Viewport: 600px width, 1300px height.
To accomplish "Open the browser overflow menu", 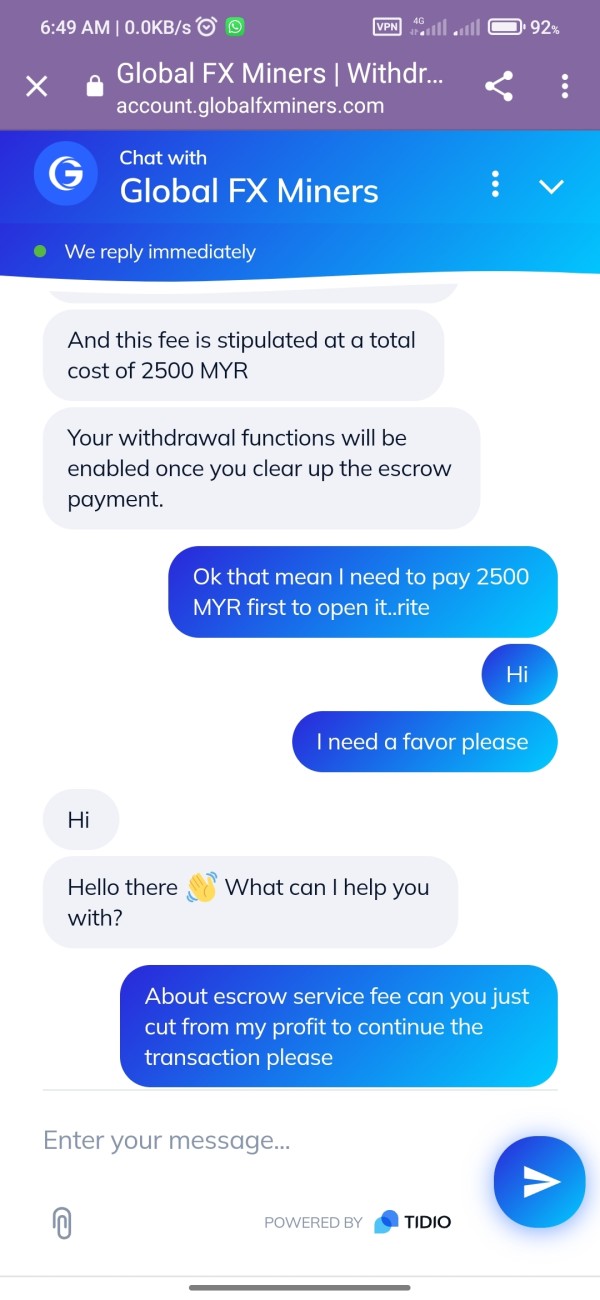I will [565, 87].
